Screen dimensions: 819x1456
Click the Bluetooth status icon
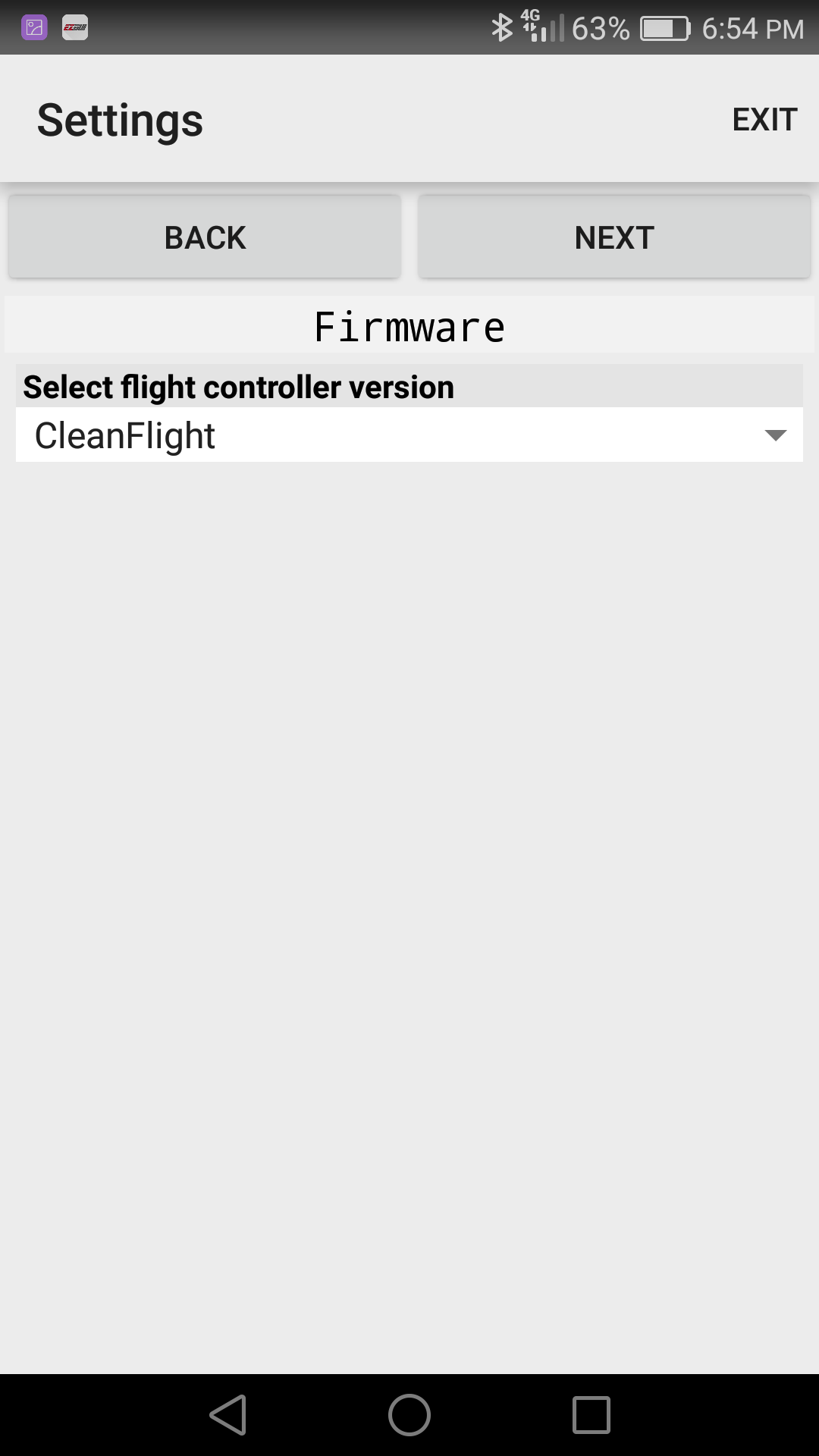[x=501, y=27]
